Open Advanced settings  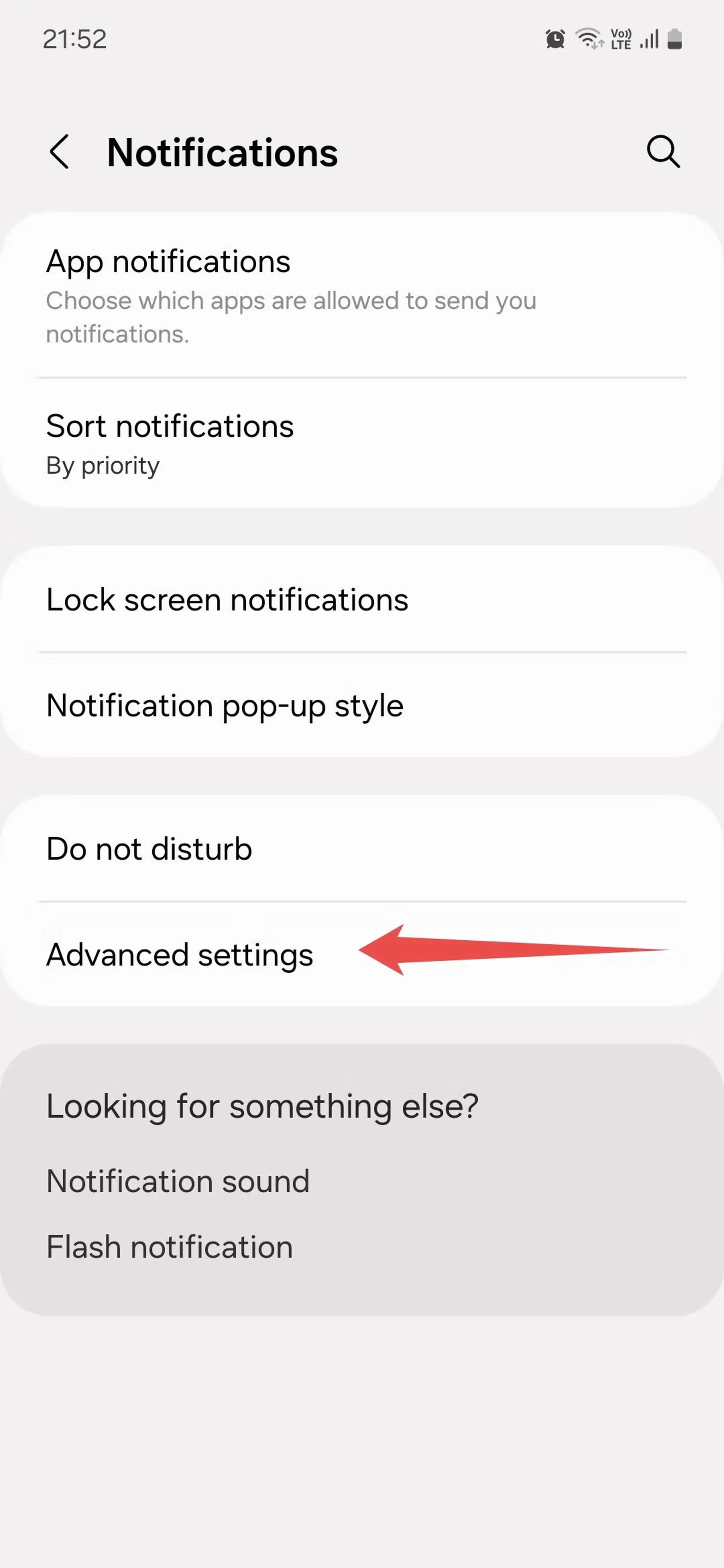point(180,955)
